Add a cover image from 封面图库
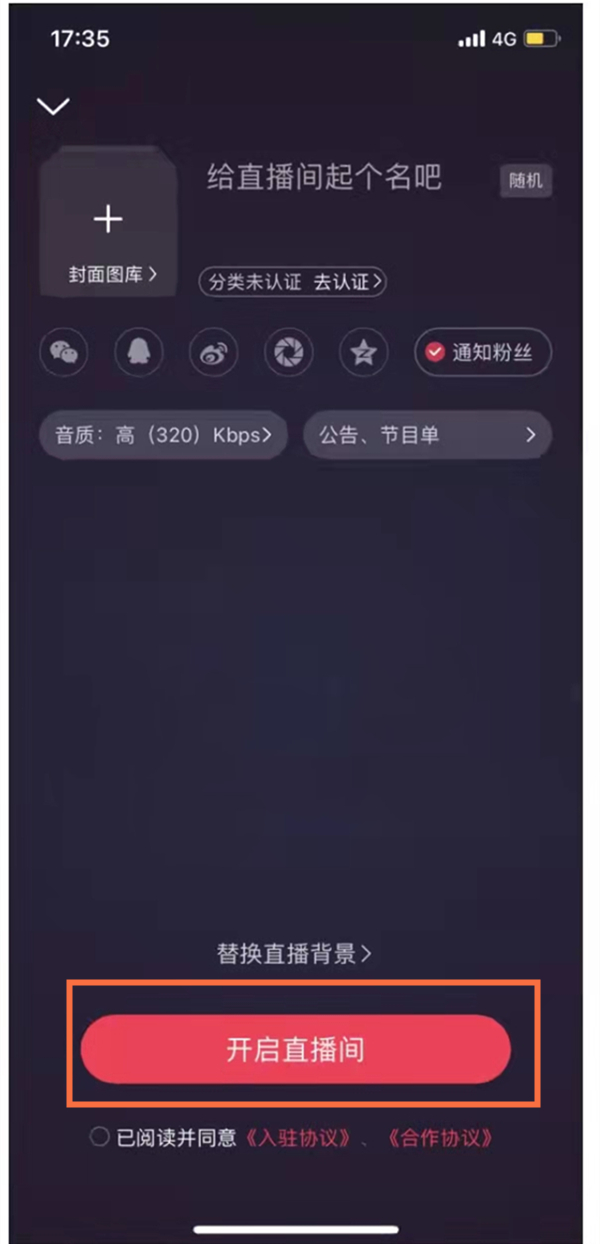This screenshot has width=600, height=1244. tap(109, 222)
